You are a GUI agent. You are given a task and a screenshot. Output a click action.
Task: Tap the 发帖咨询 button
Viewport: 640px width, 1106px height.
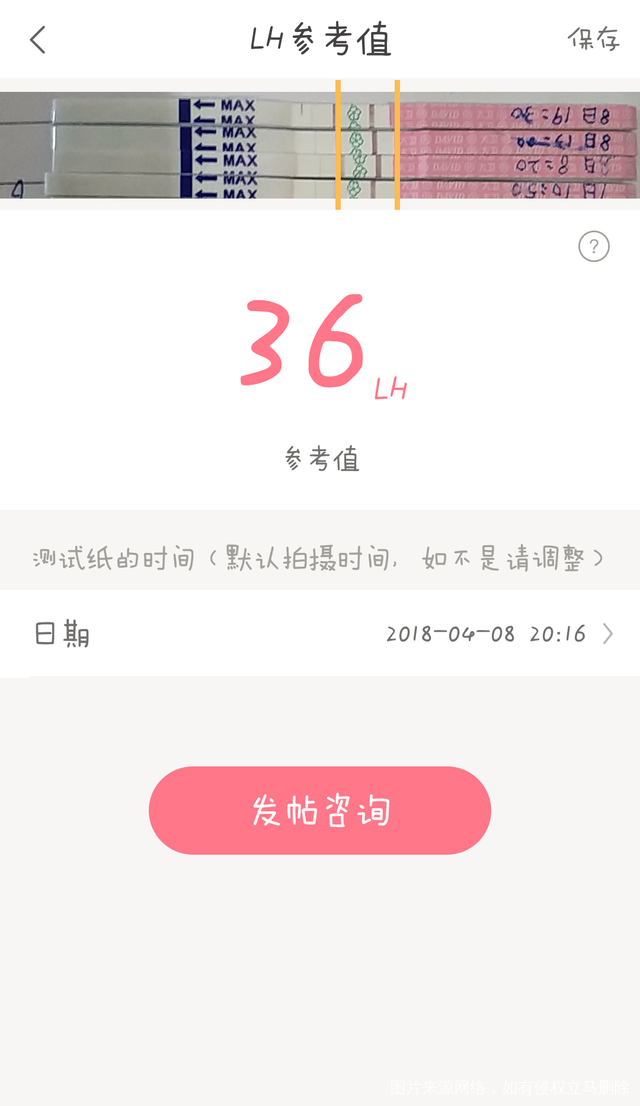coord(320,811)
